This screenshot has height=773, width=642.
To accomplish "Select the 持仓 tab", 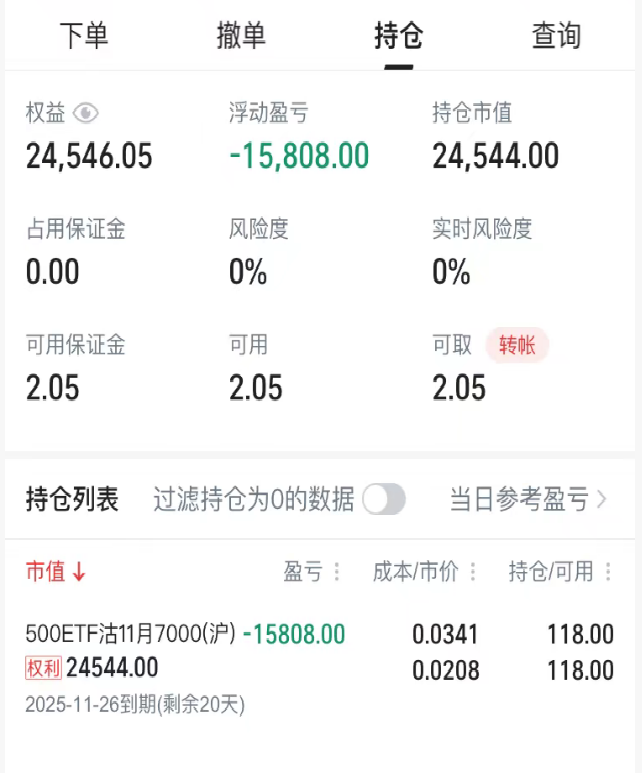I will (399, 36).
